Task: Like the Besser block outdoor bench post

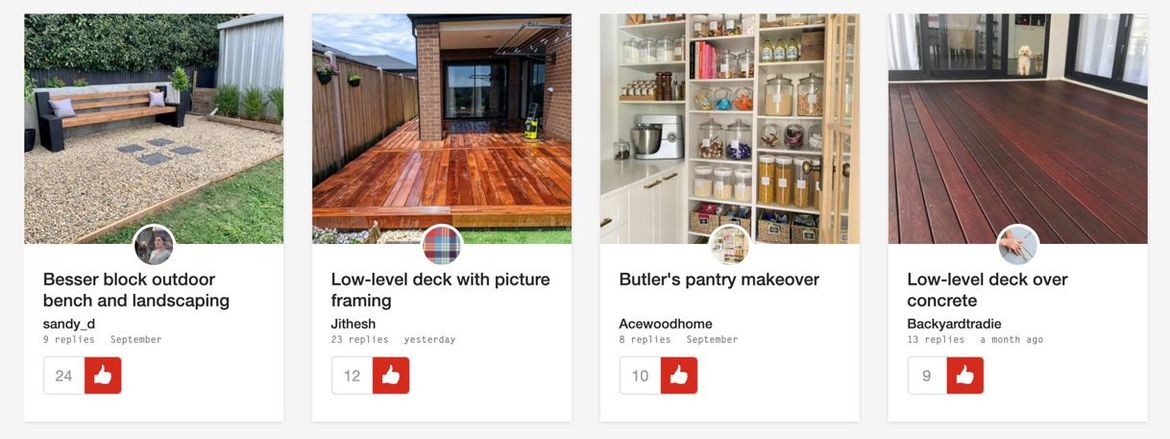Action: click(x=103, y=376)
